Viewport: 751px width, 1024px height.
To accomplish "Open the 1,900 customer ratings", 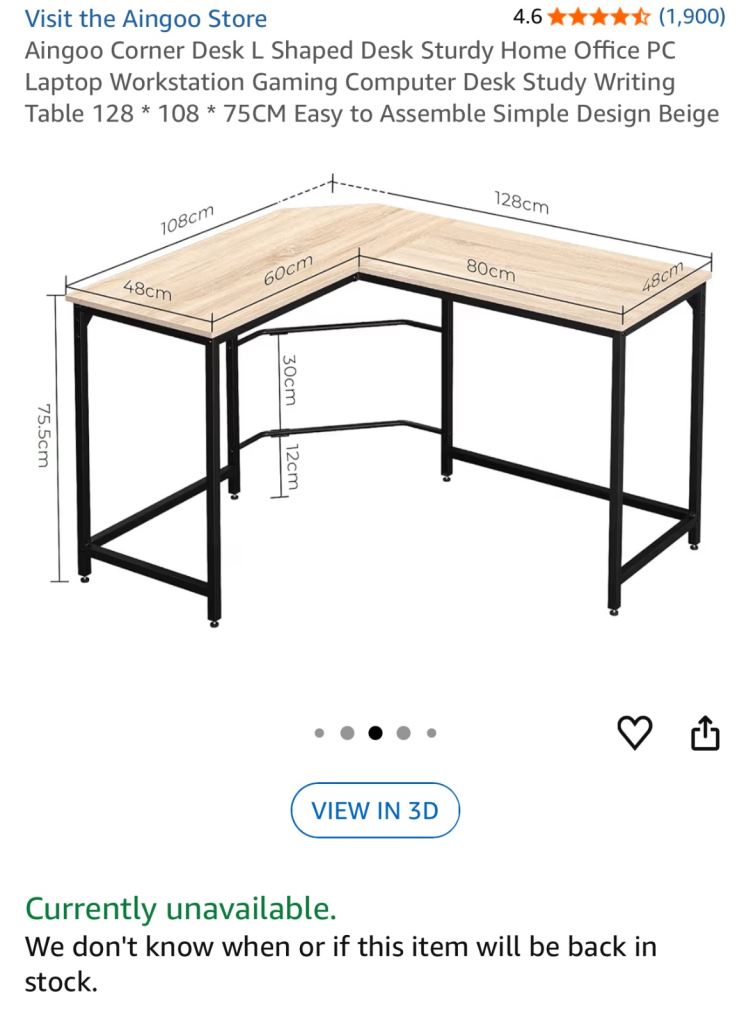I will click(x=691, y=17).
